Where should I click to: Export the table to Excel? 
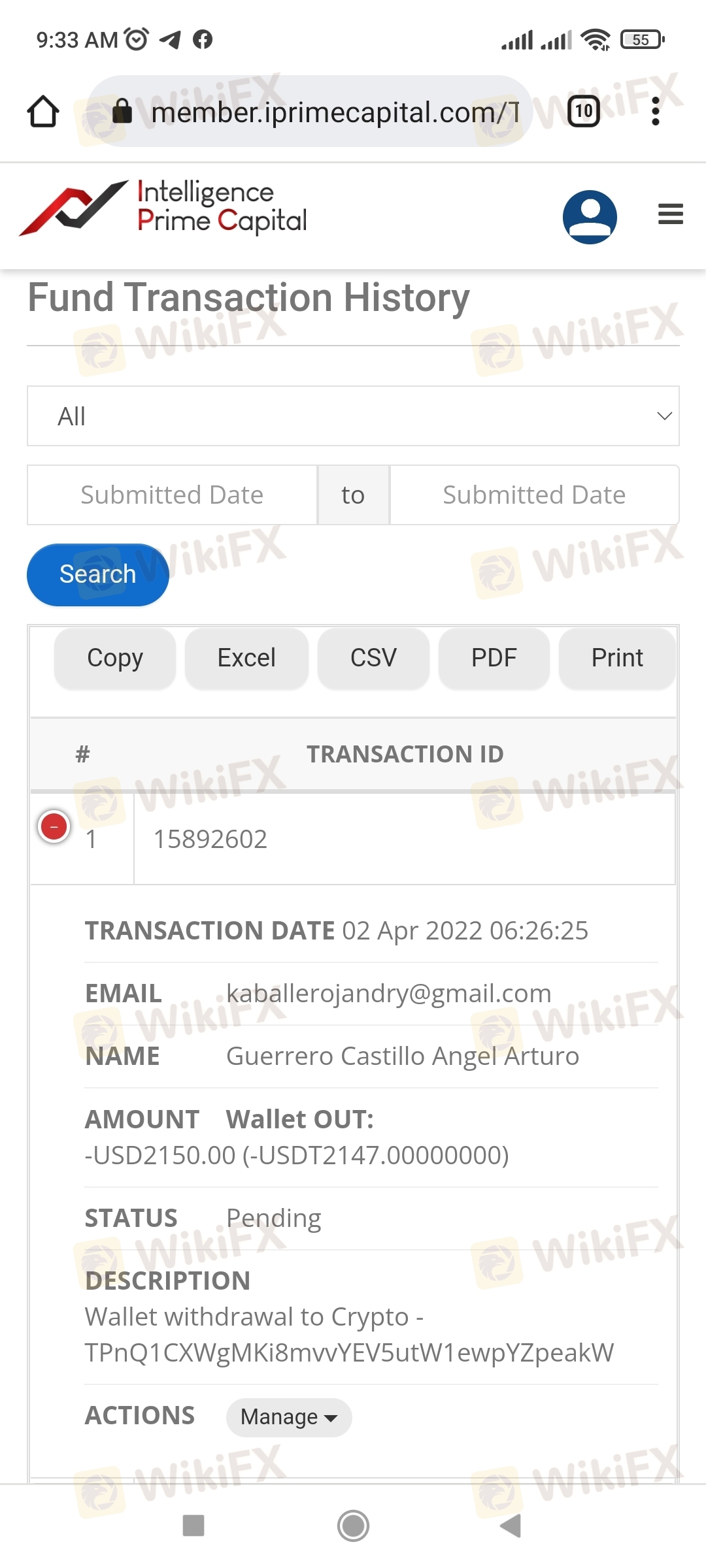point(246,658)
